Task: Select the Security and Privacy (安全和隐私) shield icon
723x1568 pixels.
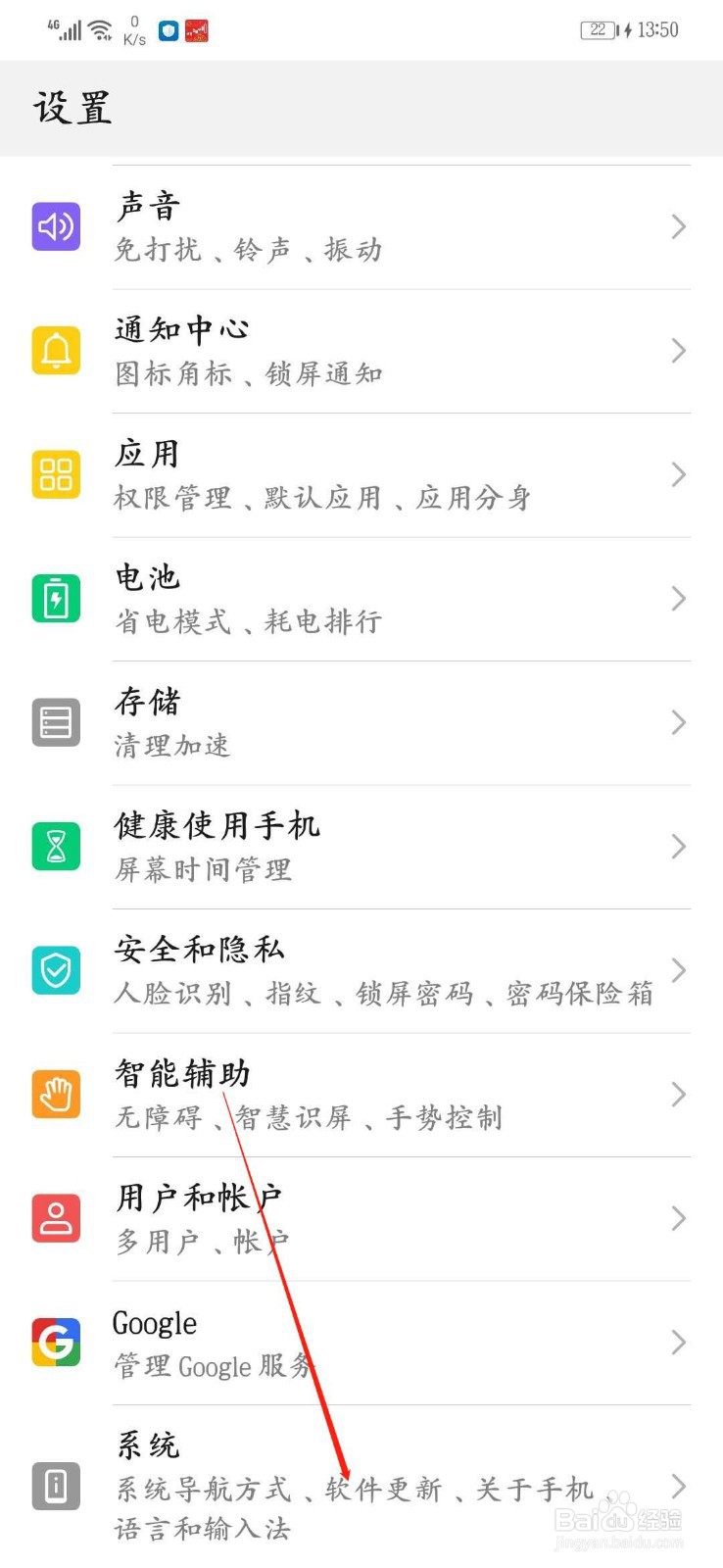Action: click(x=56, y=970)
